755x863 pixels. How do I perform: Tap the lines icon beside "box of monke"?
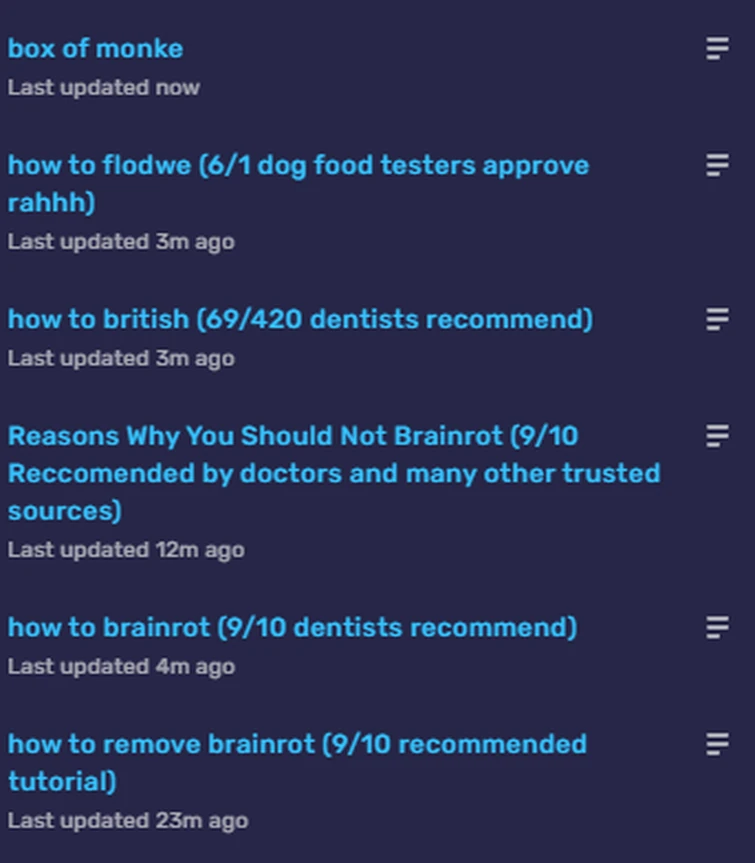(x=717, y=49)
